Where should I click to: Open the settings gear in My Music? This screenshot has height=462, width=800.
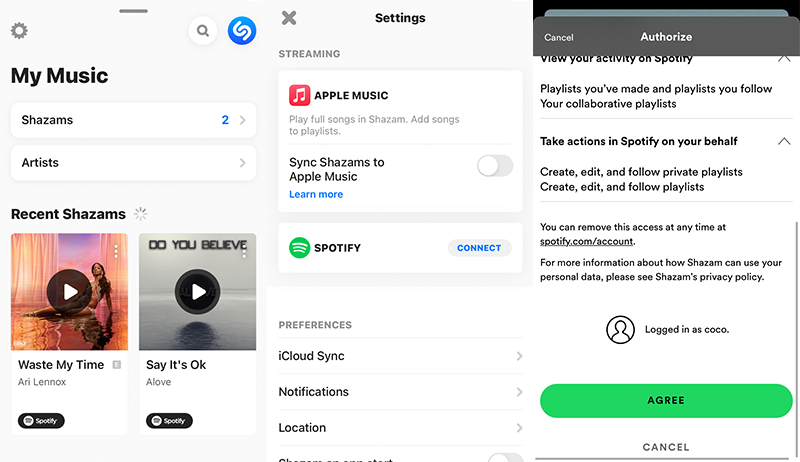pos(19,30)
